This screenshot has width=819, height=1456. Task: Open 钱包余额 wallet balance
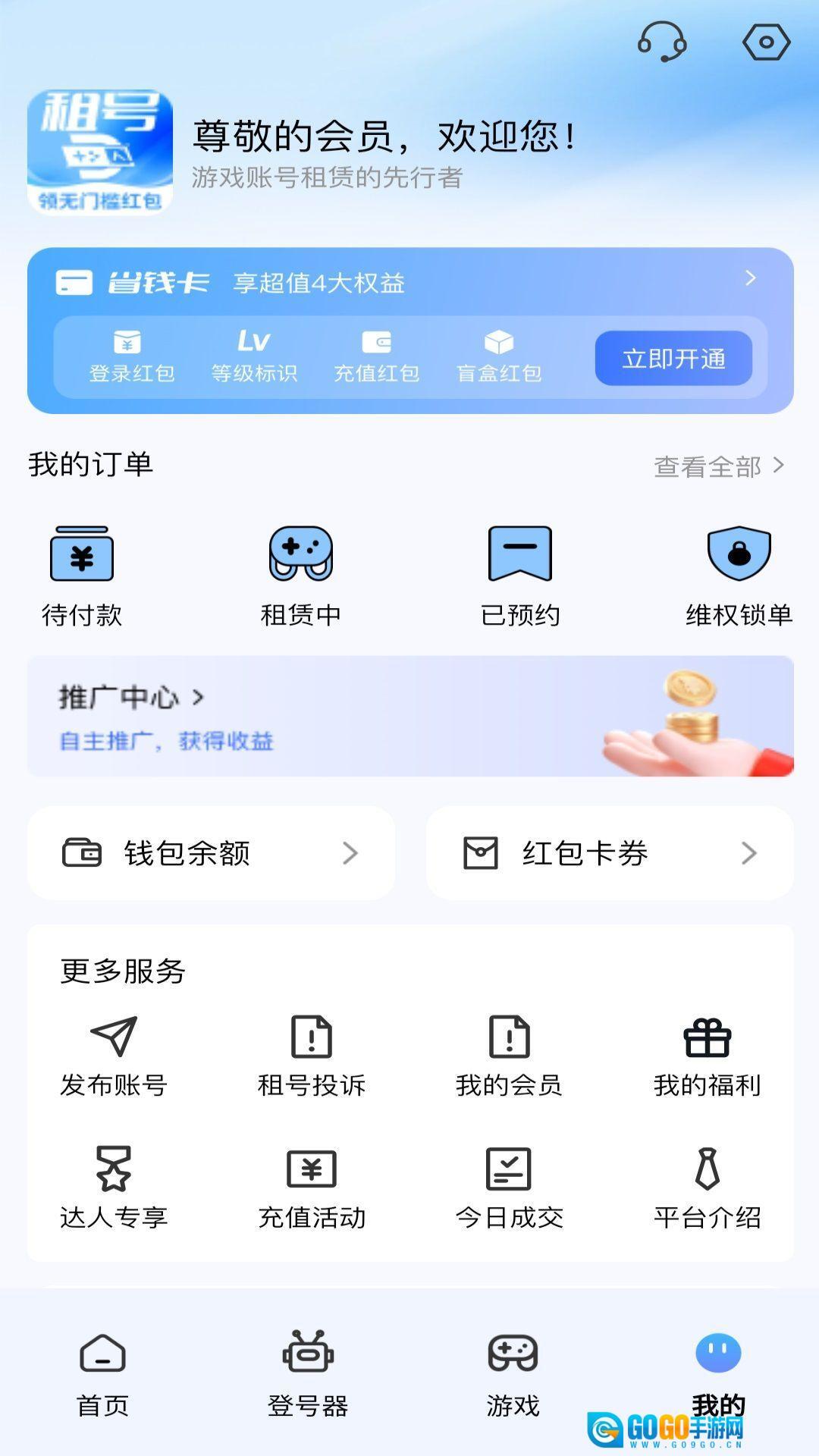point(211,853)
